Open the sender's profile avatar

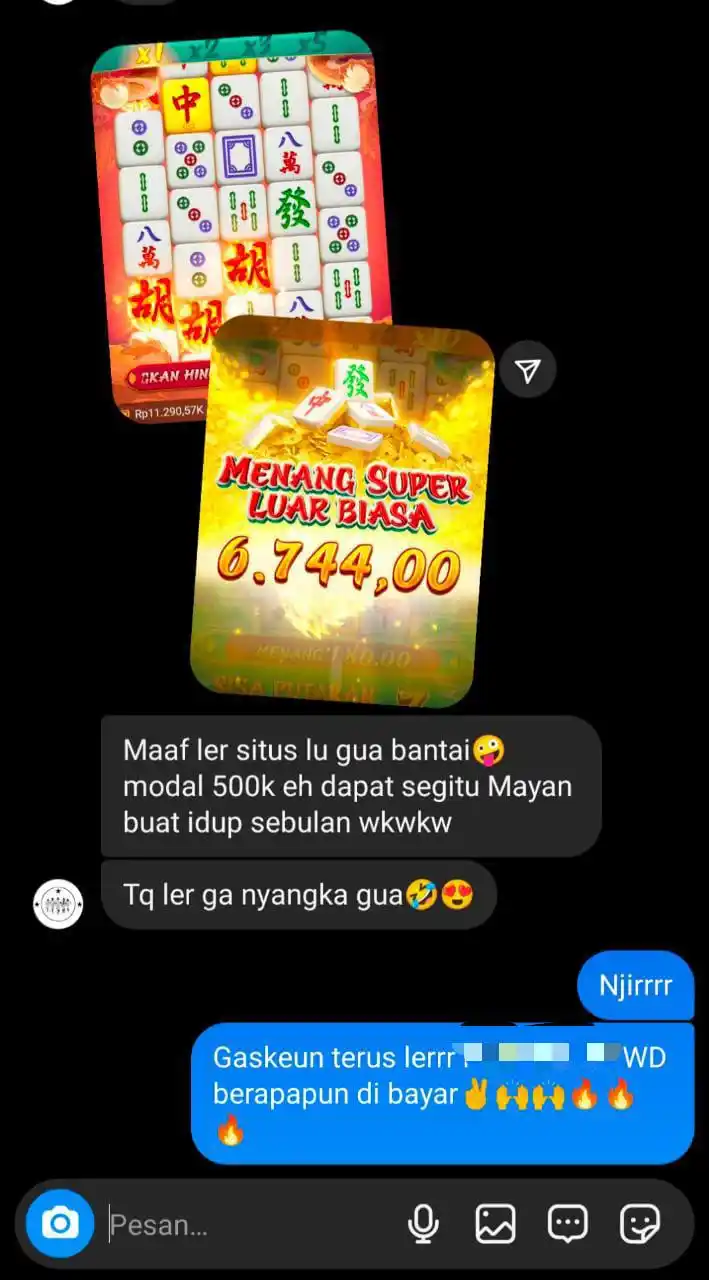(58, 904)
